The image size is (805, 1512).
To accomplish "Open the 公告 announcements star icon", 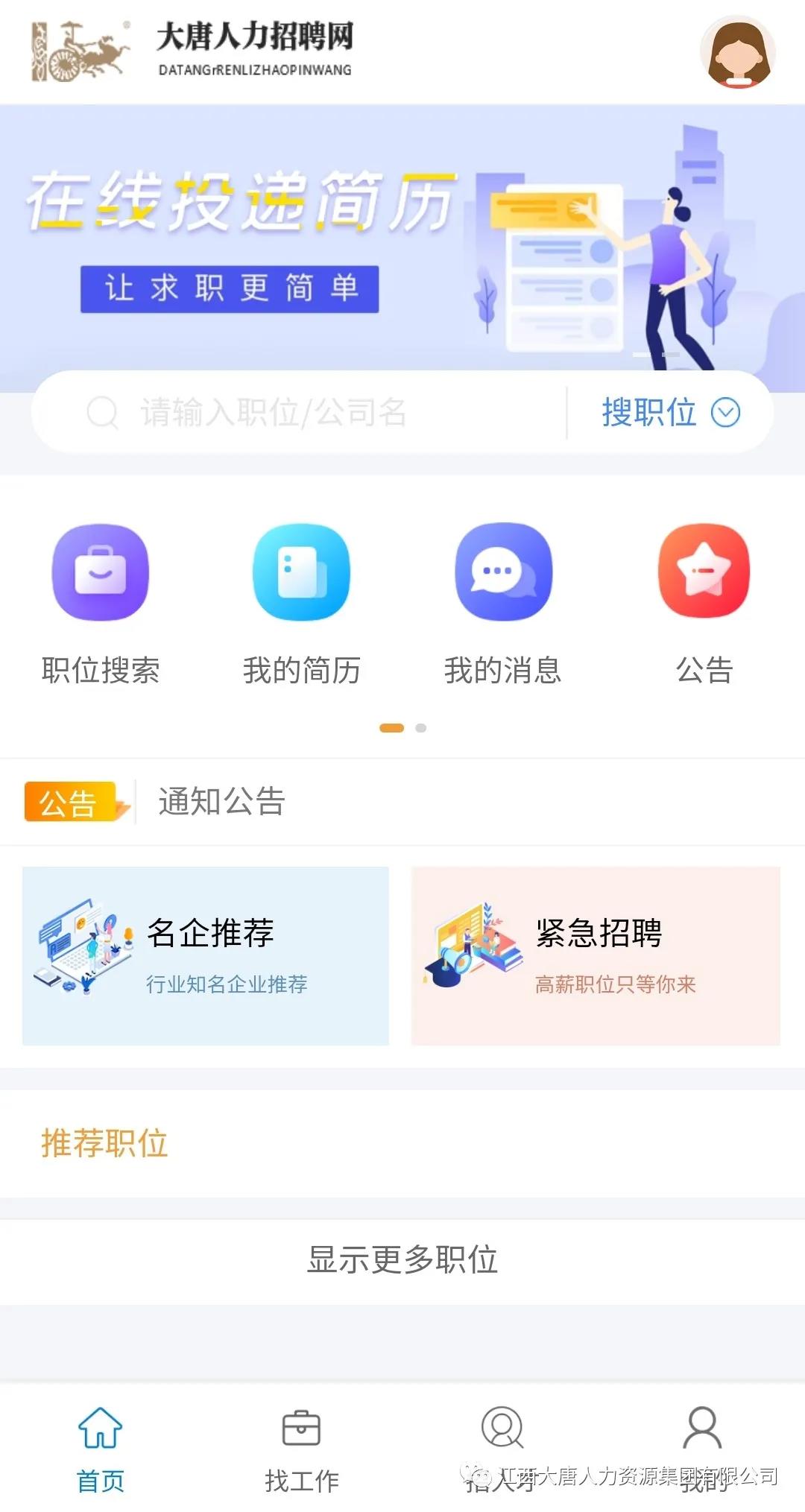I will click(x=702, y=572).
